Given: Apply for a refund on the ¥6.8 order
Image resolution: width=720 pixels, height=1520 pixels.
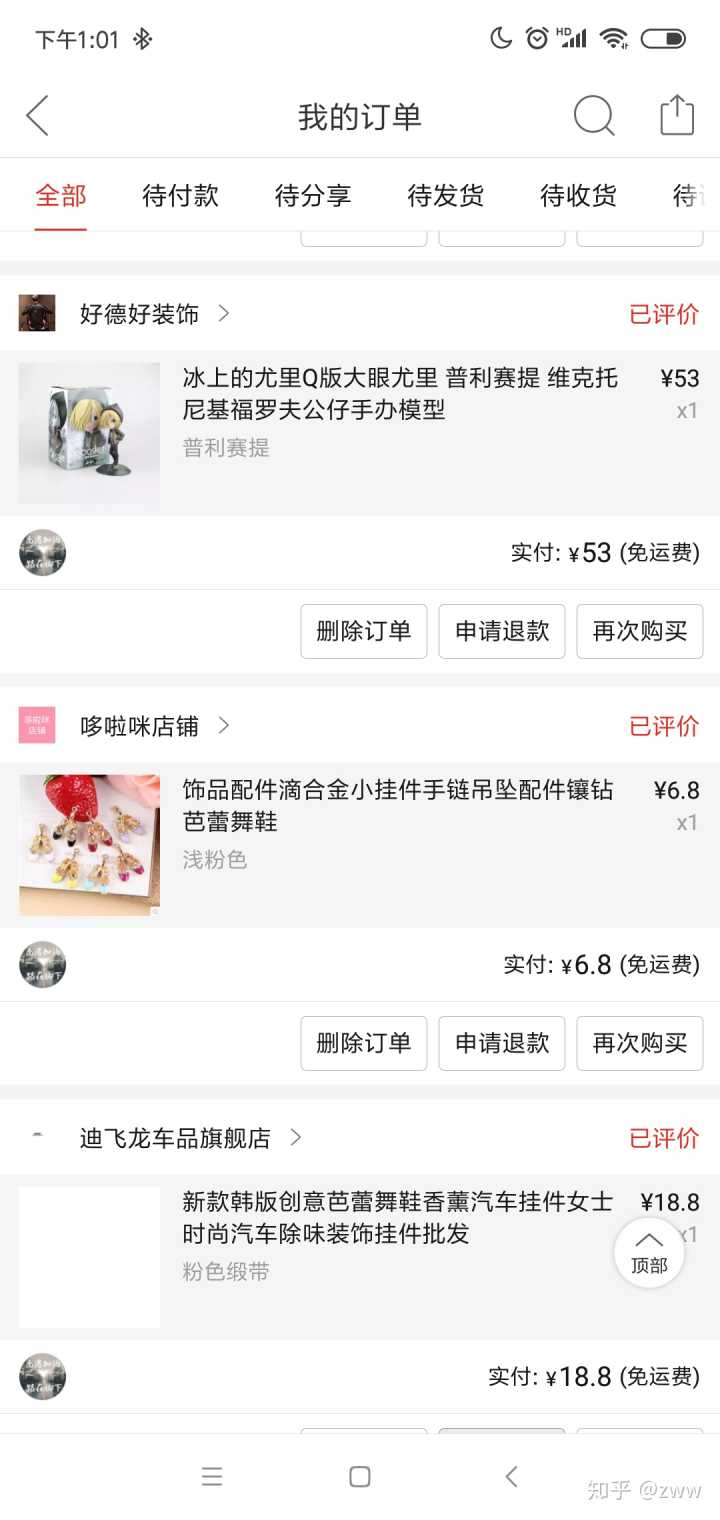Looking at the screenshot, I should tap(502, 1043).
